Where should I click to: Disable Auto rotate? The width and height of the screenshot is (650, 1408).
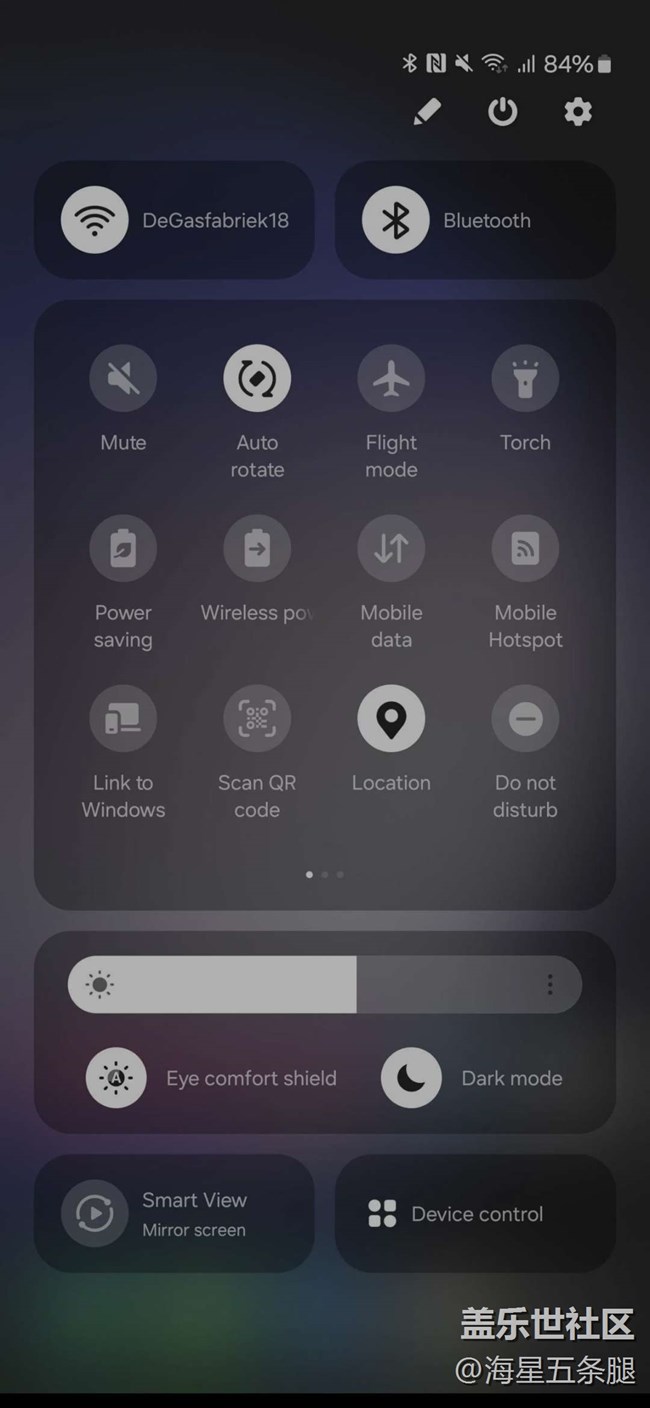[257, 378]
